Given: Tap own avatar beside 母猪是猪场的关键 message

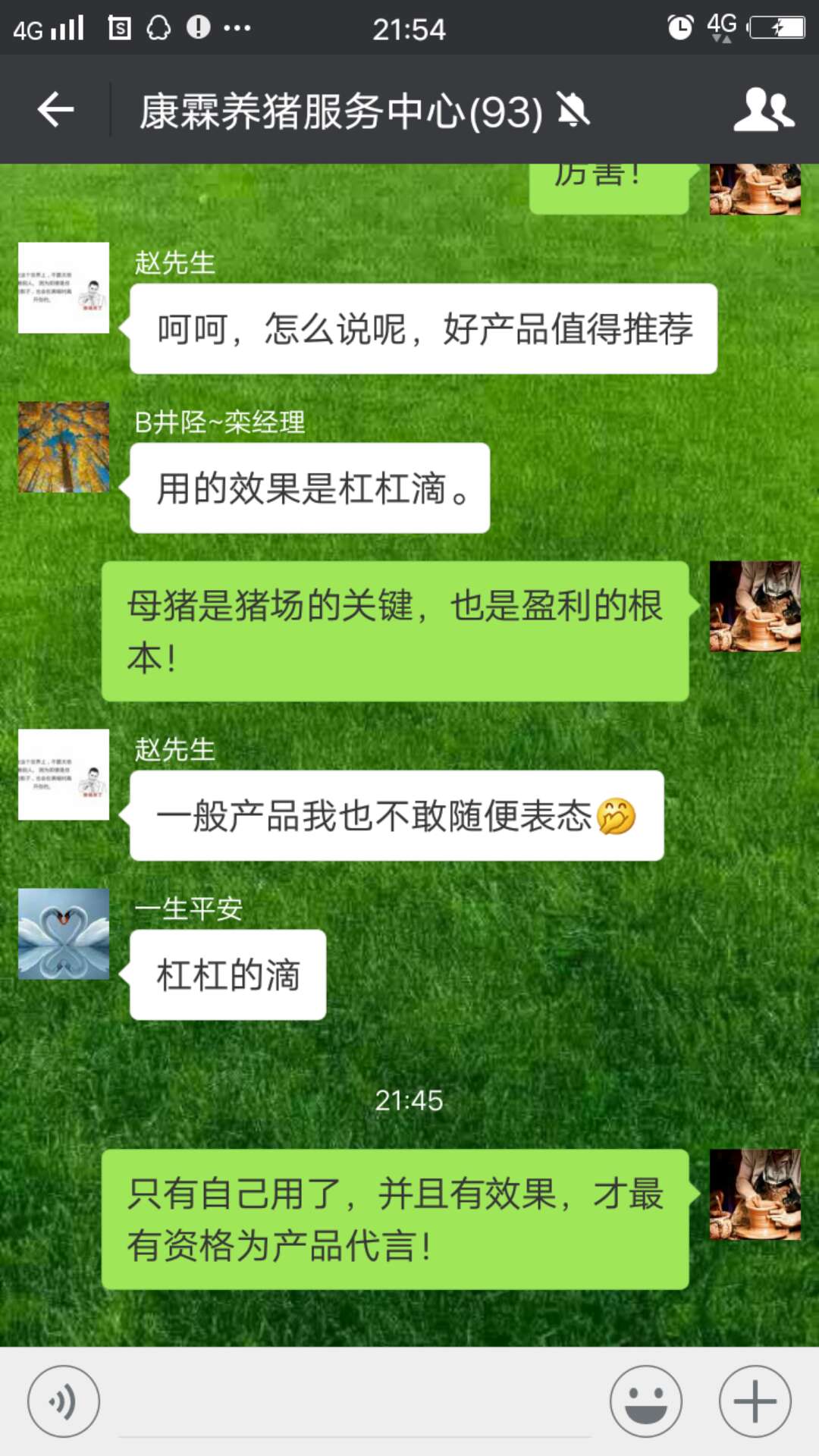Looking at the screenshot, I should coord(755,606).
